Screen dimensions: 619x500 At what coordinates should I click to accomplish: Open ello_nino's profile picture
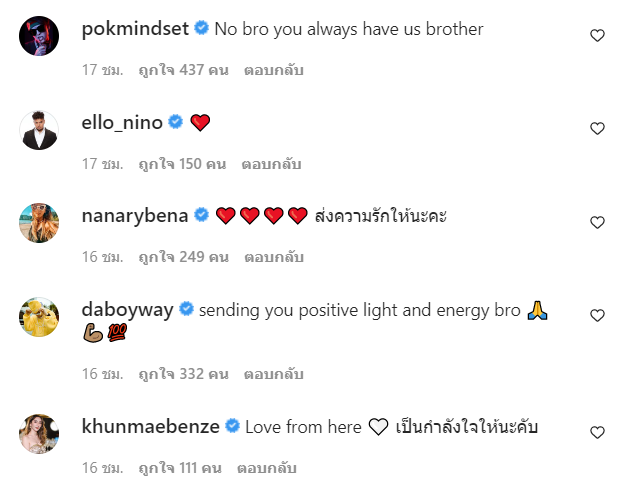point(40,129)
